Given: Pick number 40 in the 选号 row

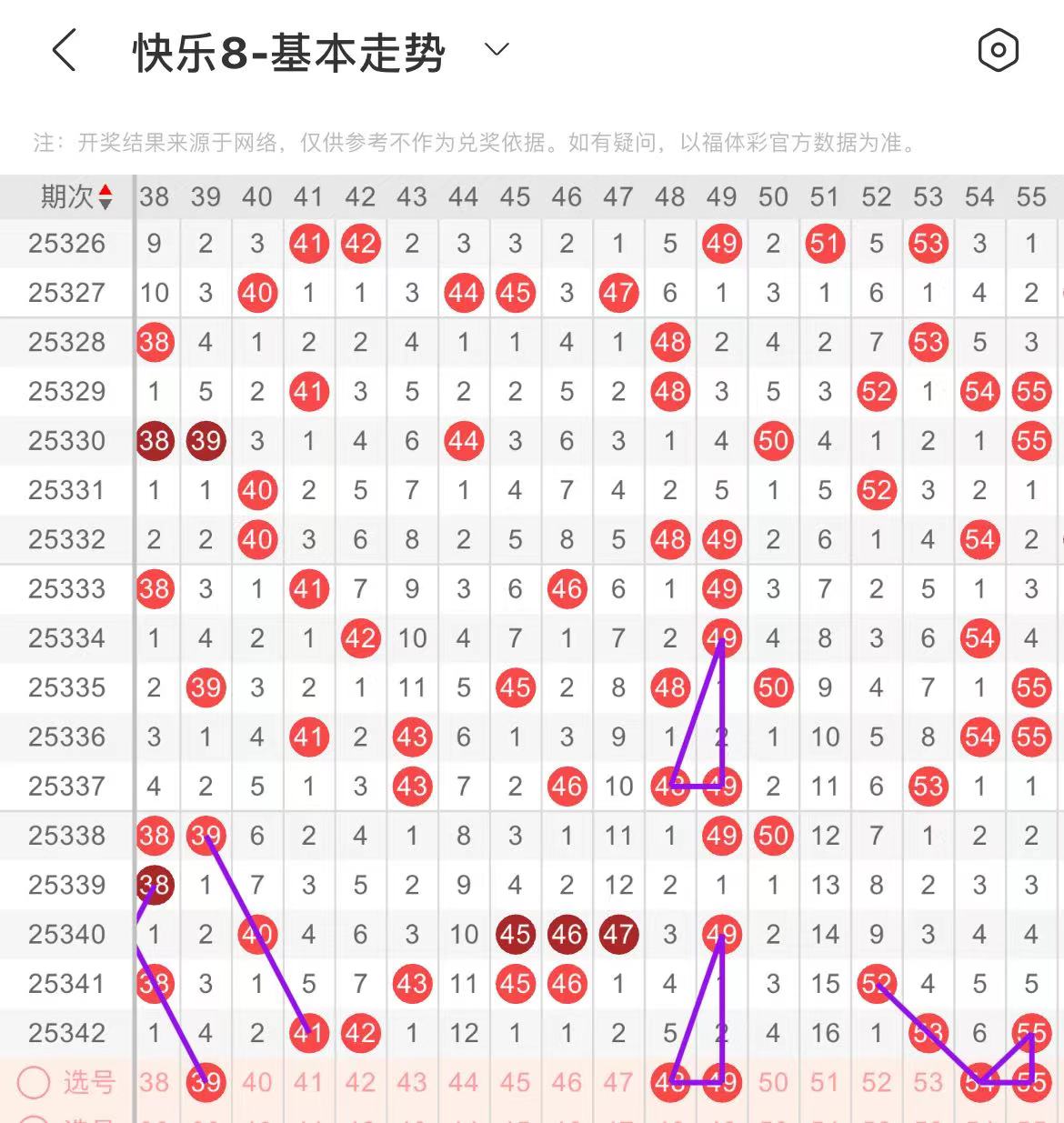Looking at the screenshot, I should click(257, 1082).
